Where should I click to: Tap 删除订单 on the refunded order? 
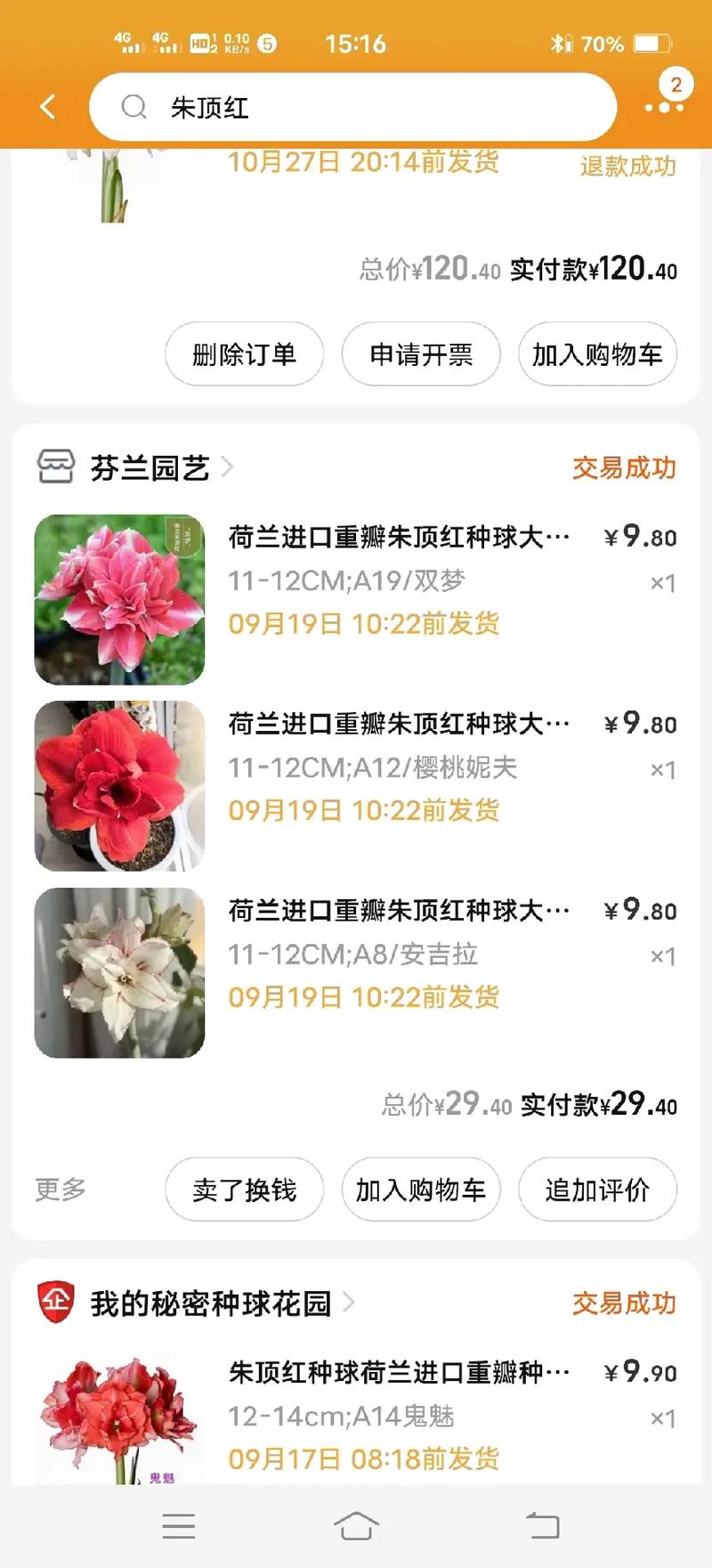coord(244,354)
